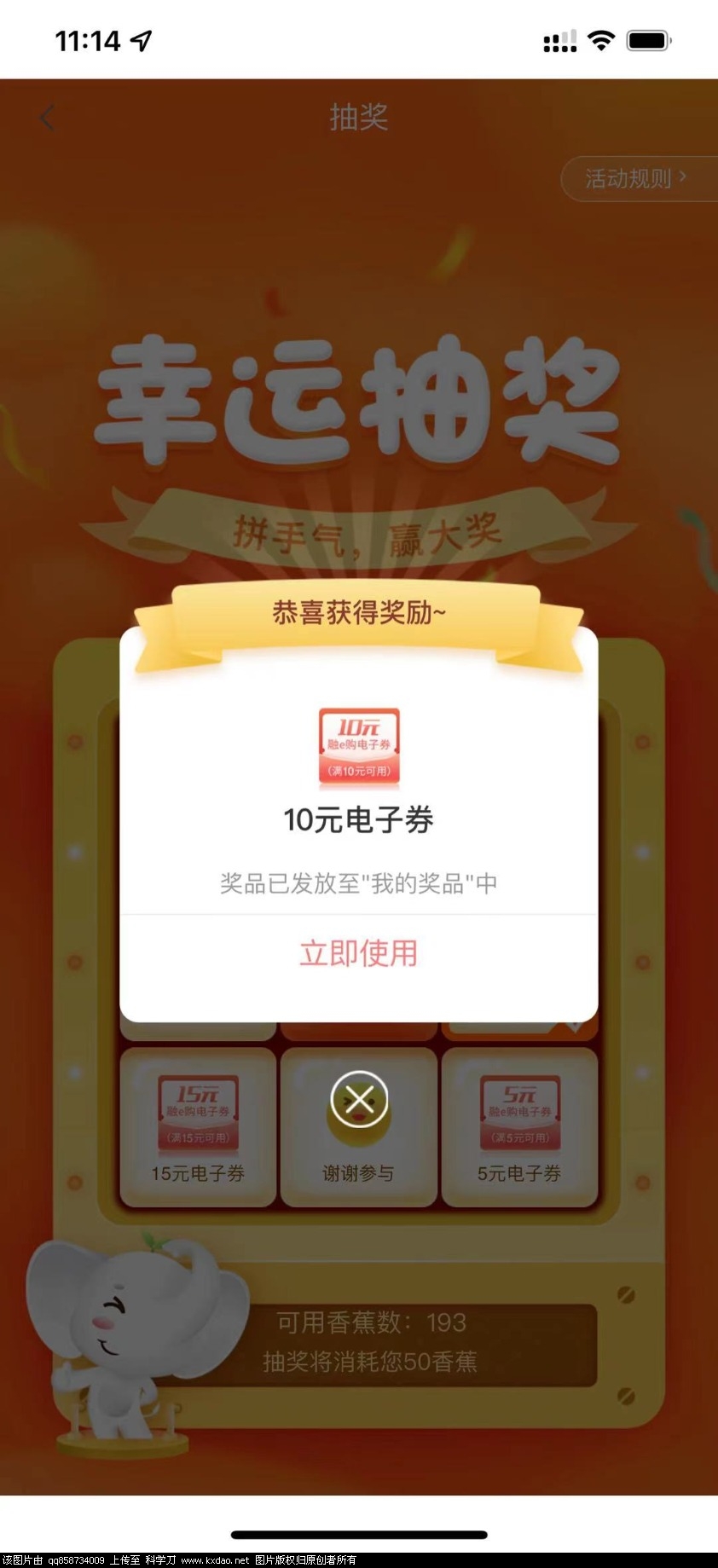Go back with the top-left arrow
718x1568 pixels.
click(47, 118)
